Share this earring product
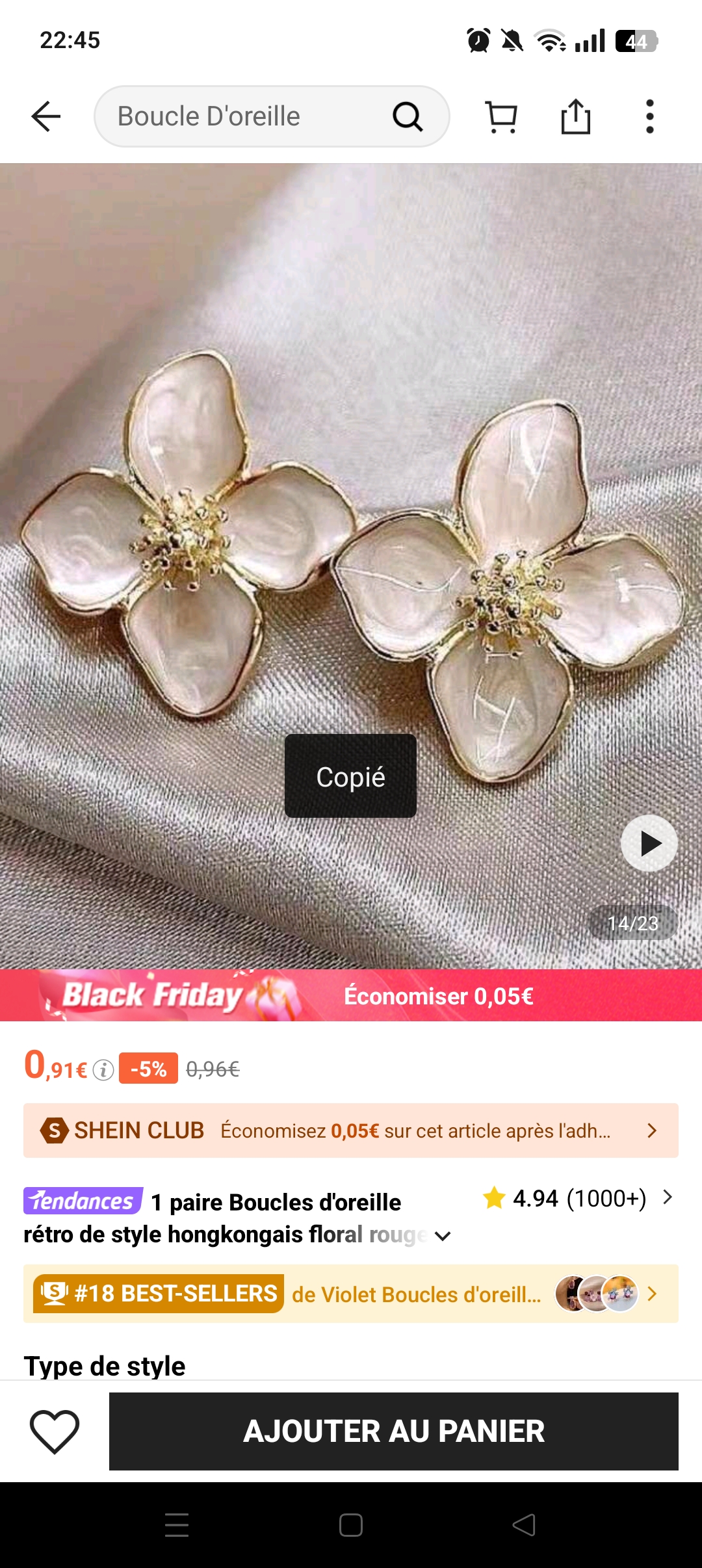 click(575, 117)
